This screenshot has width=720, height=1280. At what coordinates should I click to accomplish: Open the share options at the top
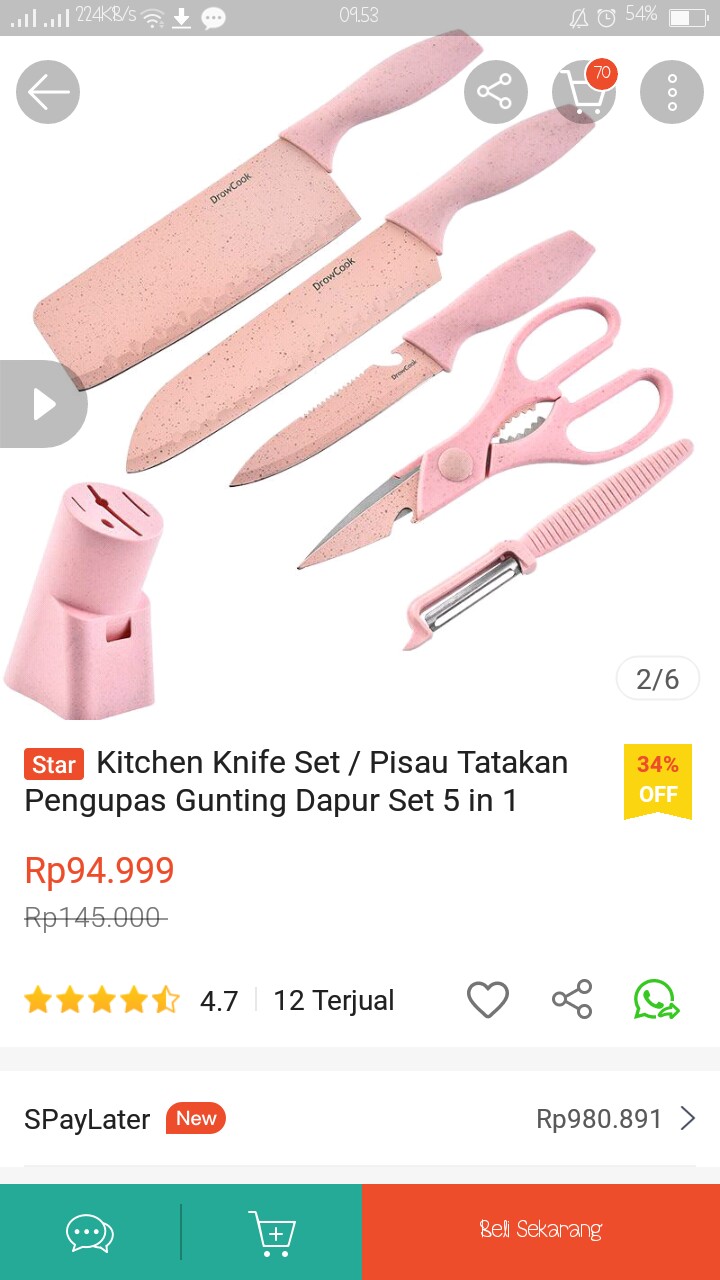pyautogui.click(x=497, y=91)
